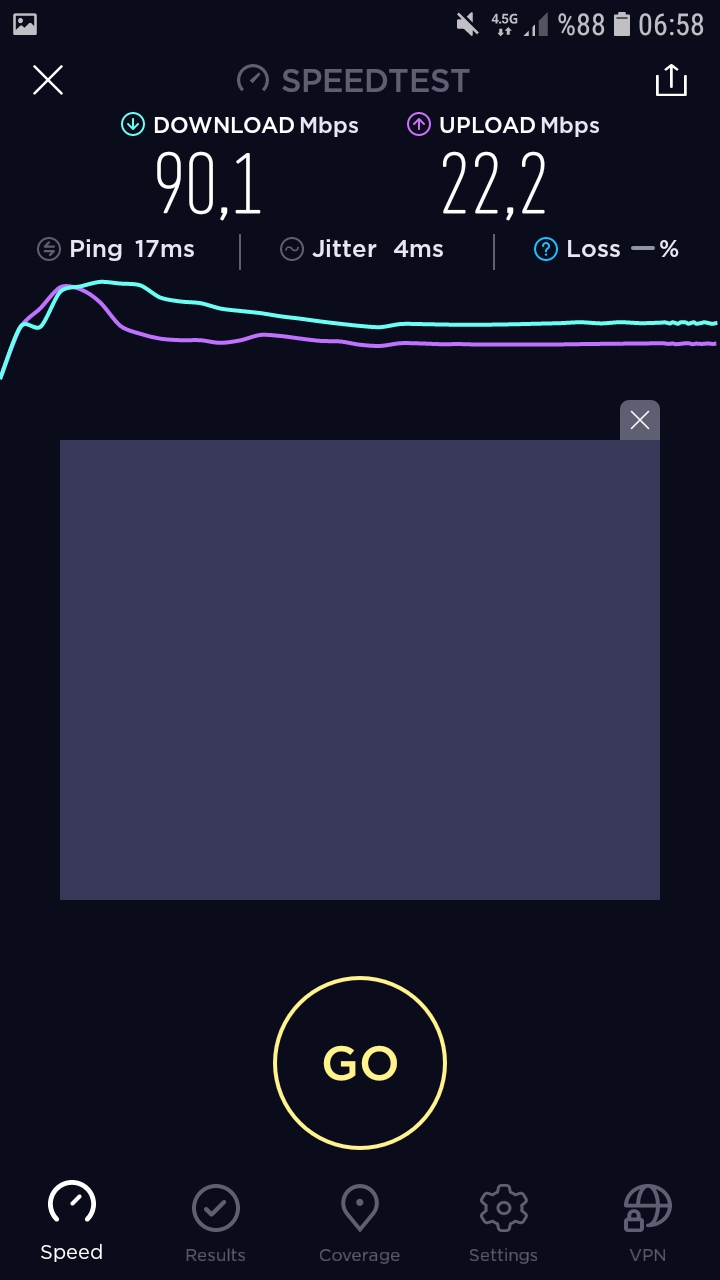Start a new test with GO
720x1280 pixels.
point(360,1062)
